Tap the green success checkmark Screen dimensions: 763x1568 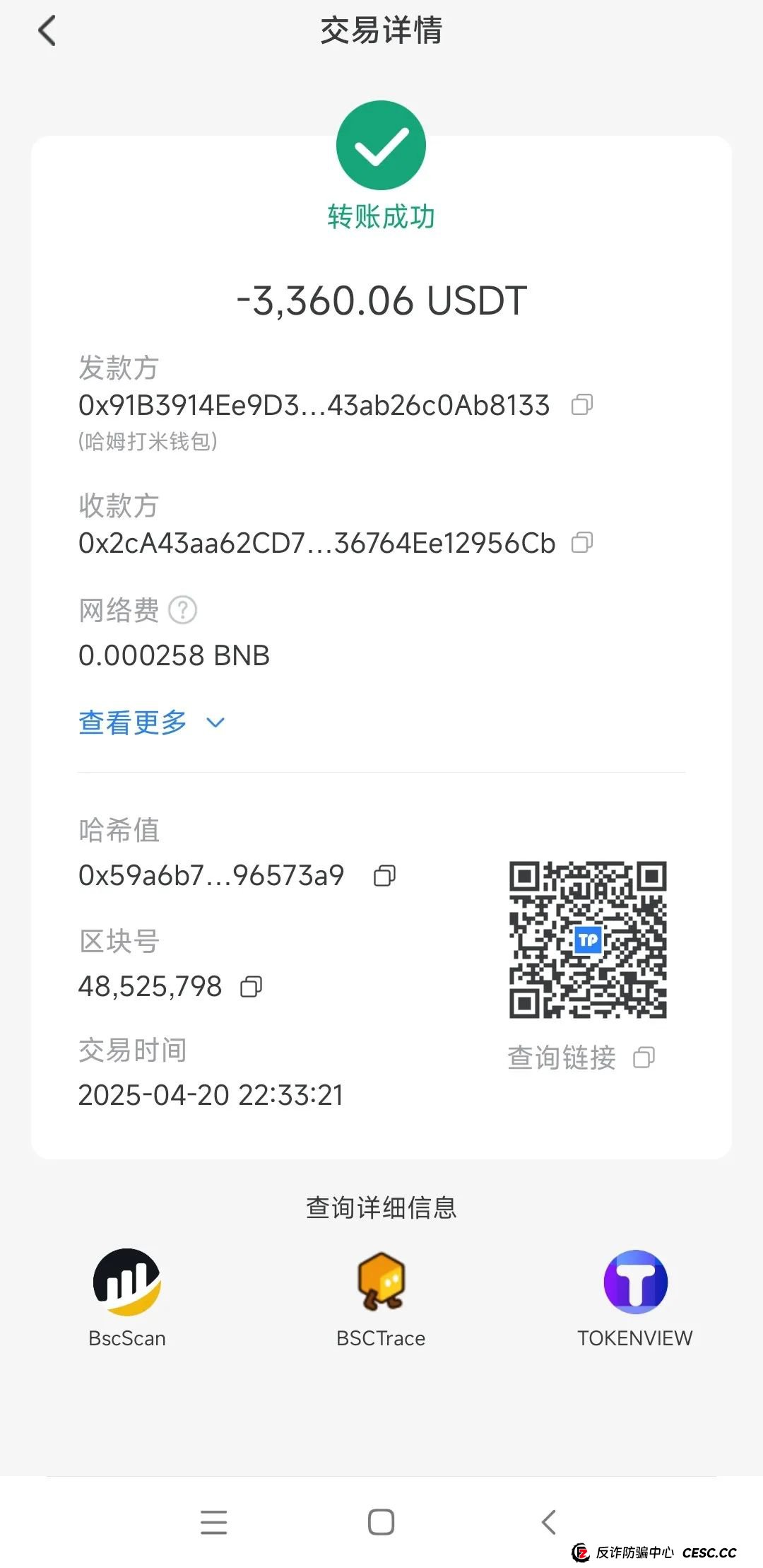point(380,144)
